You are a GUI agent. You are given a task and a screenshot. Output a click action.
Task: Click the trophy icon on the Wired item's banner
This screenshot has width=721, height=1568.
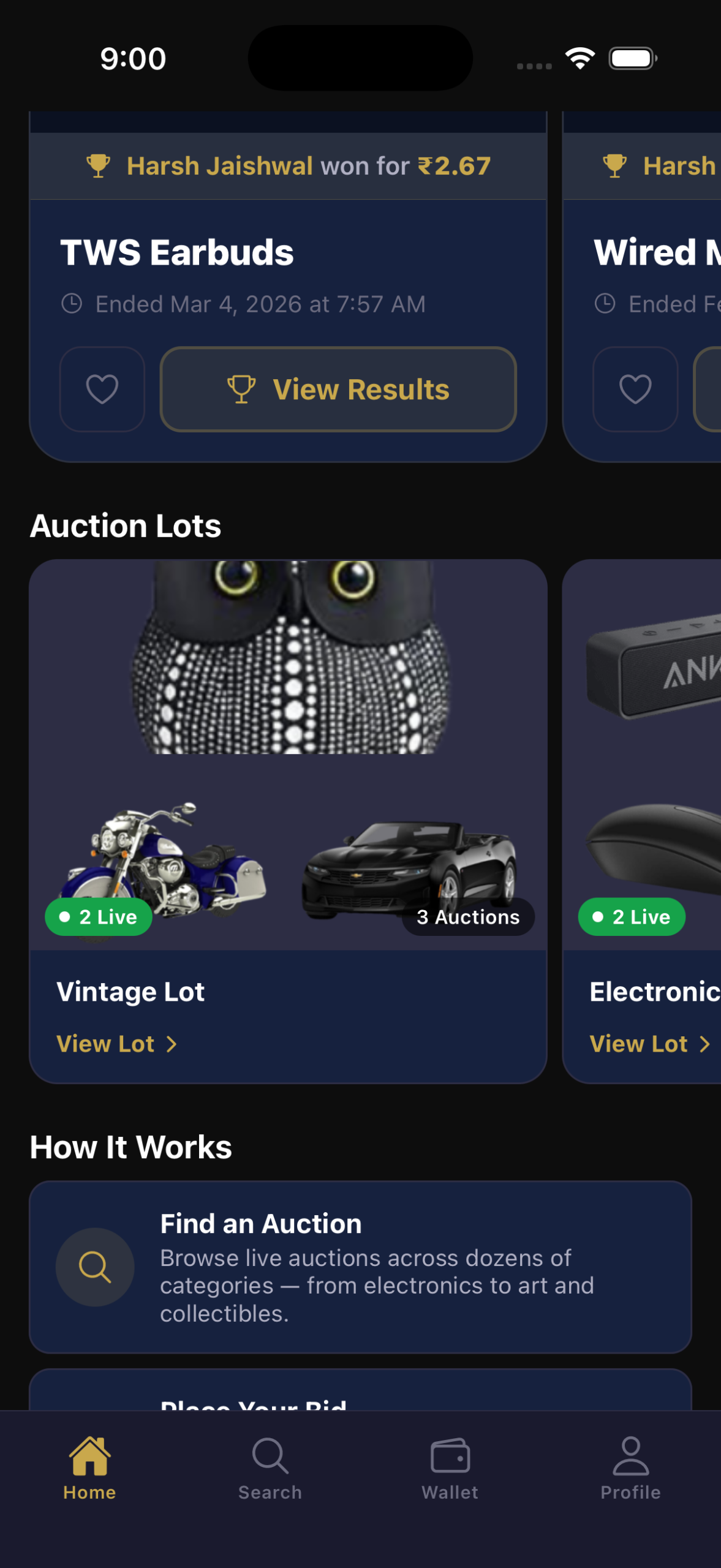[x=615, y=164]
